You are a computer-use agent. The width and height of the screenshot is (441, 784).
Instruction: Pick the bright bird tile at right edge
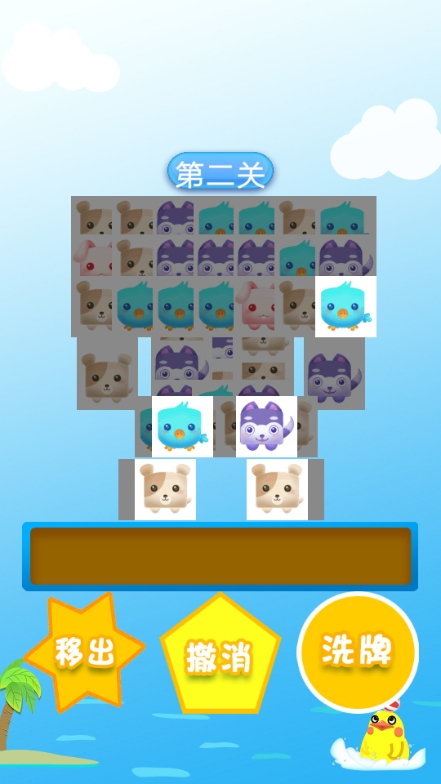coord(346,306)
